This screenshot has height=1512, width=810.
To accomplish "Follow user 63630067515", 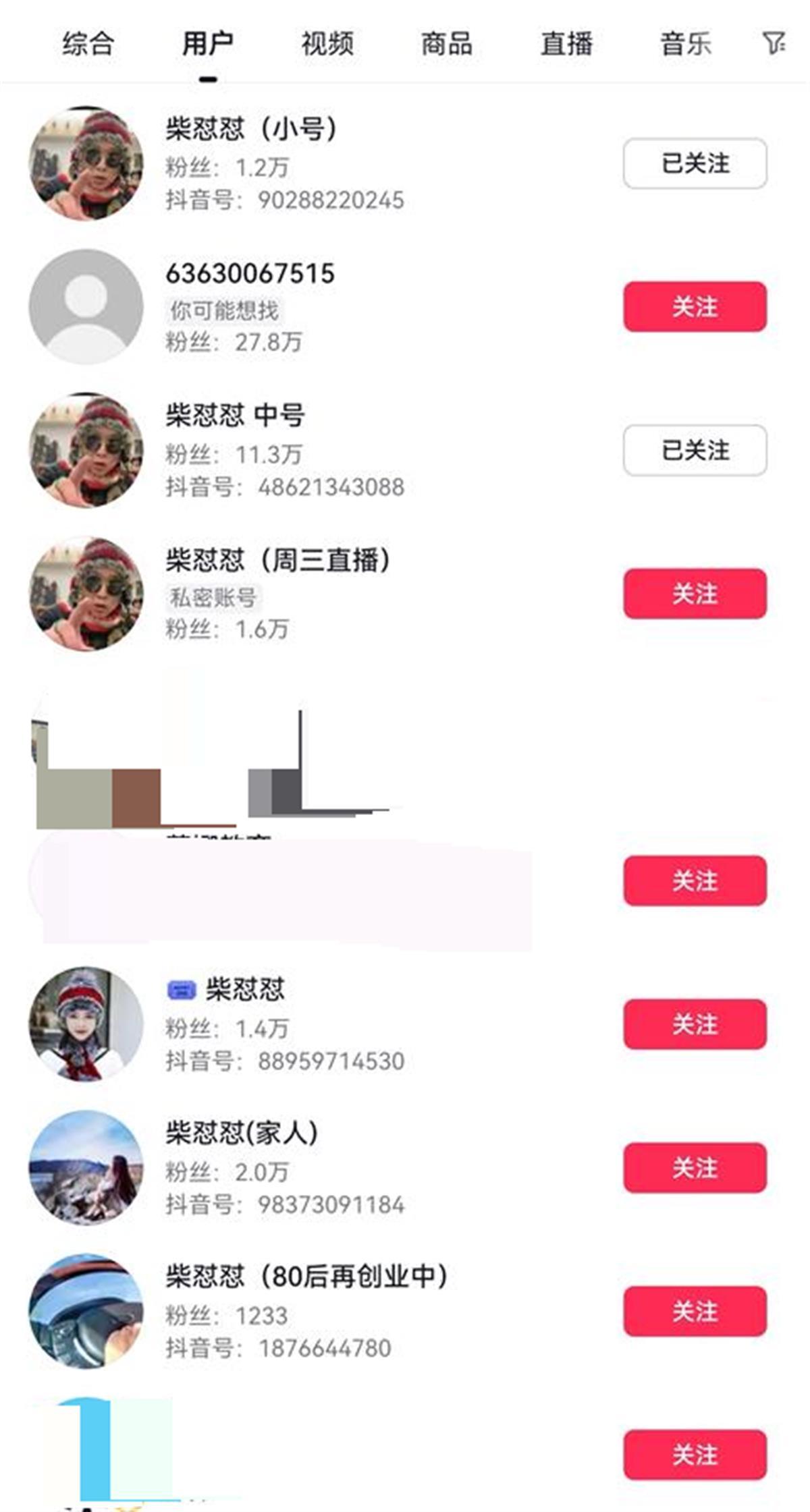I will [x=695, y=307].
